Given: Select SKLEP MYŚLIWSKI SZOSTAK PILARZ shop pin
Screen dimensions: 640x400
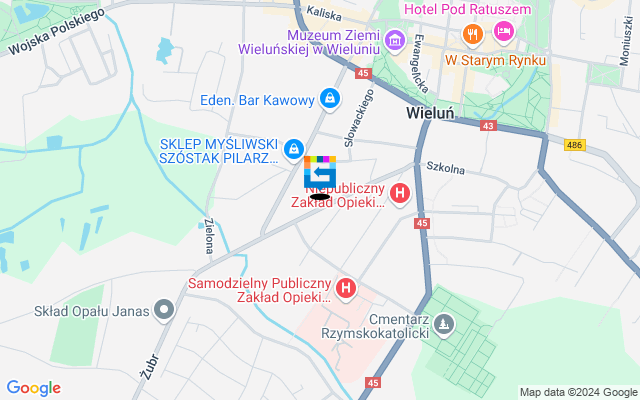Looking at the screenshot, I should (293, 149).
